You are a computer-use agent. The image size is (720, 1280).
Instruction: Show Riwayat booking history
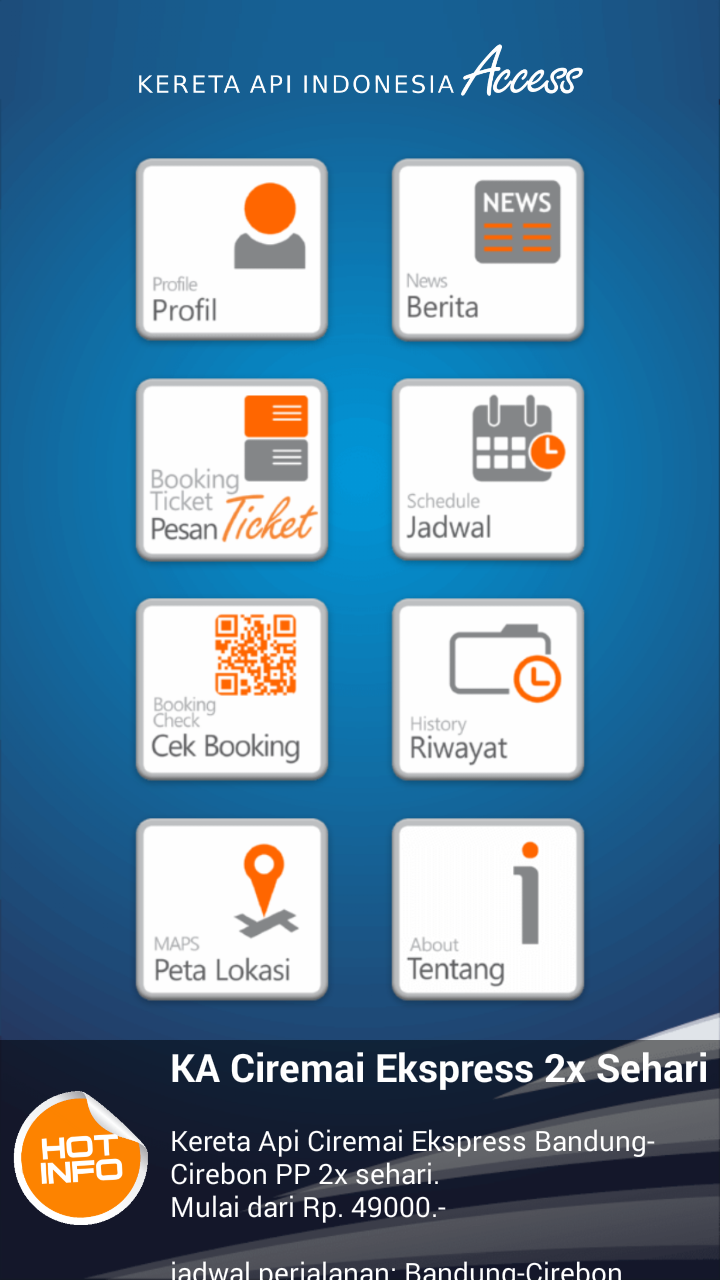(x=488, y=689)
